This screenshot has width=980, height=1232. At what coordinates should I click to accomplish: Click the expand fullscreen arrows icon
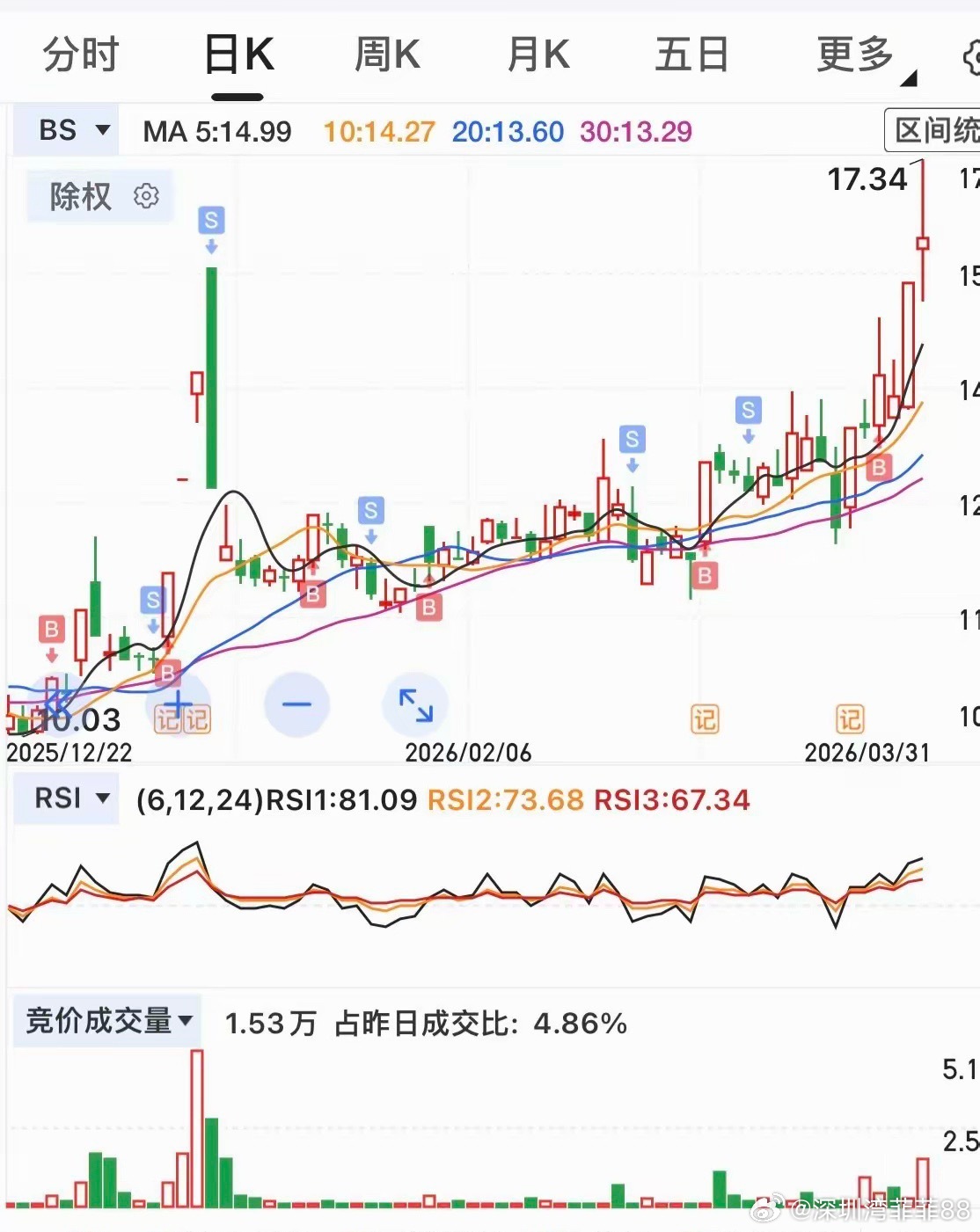tap(414, 703)
